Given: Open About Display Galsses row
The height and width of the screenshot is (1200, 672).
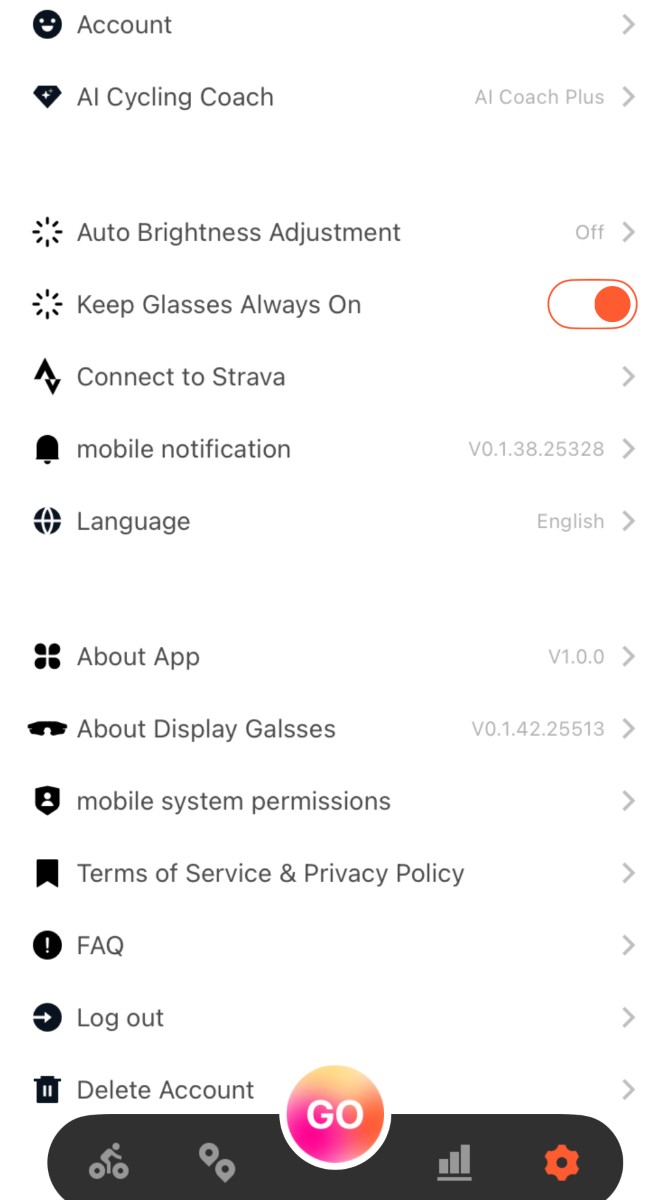Looking at the screenshot, I should pyautogui.click(x=336, y=729).
